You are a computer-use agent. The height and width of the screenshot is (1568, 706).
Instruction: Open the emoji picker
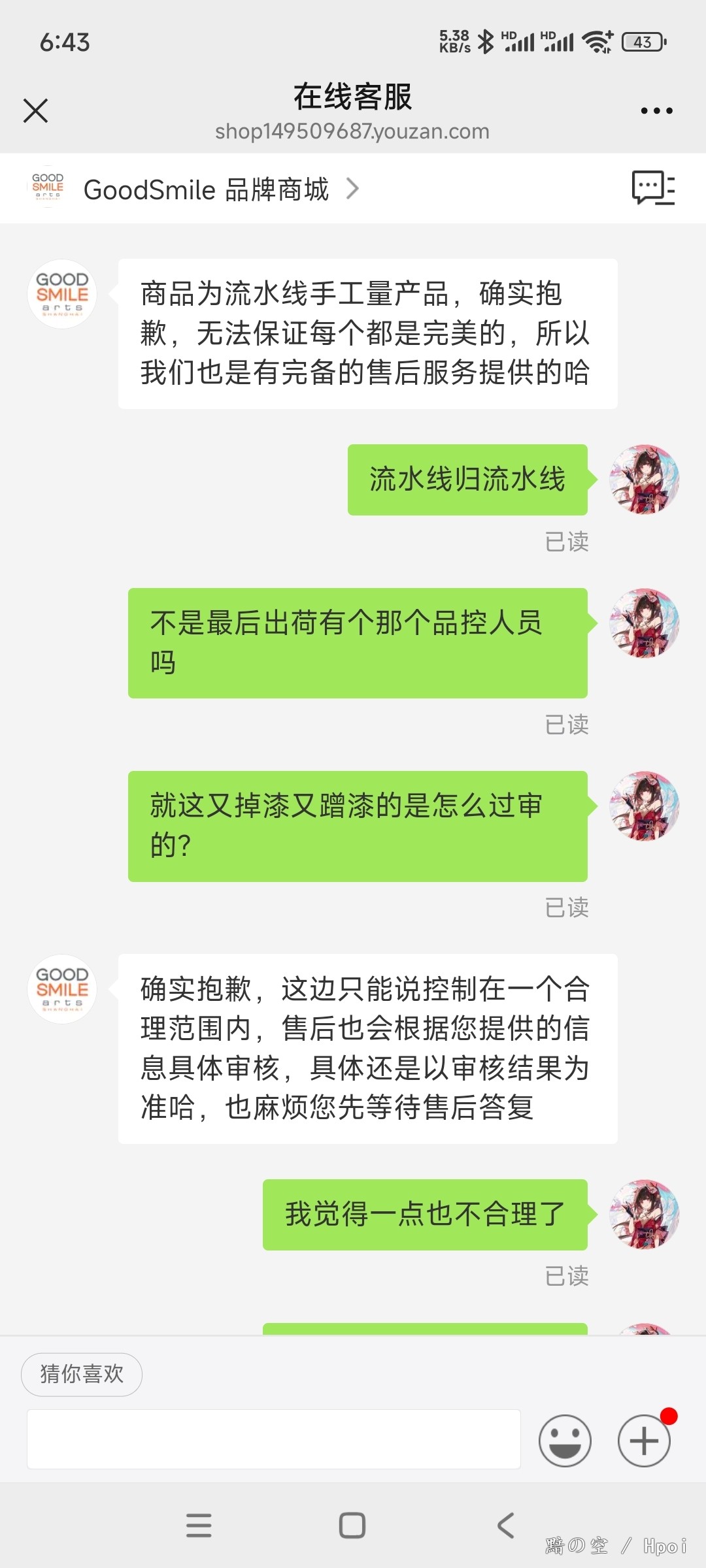[x=565, y=1441]
